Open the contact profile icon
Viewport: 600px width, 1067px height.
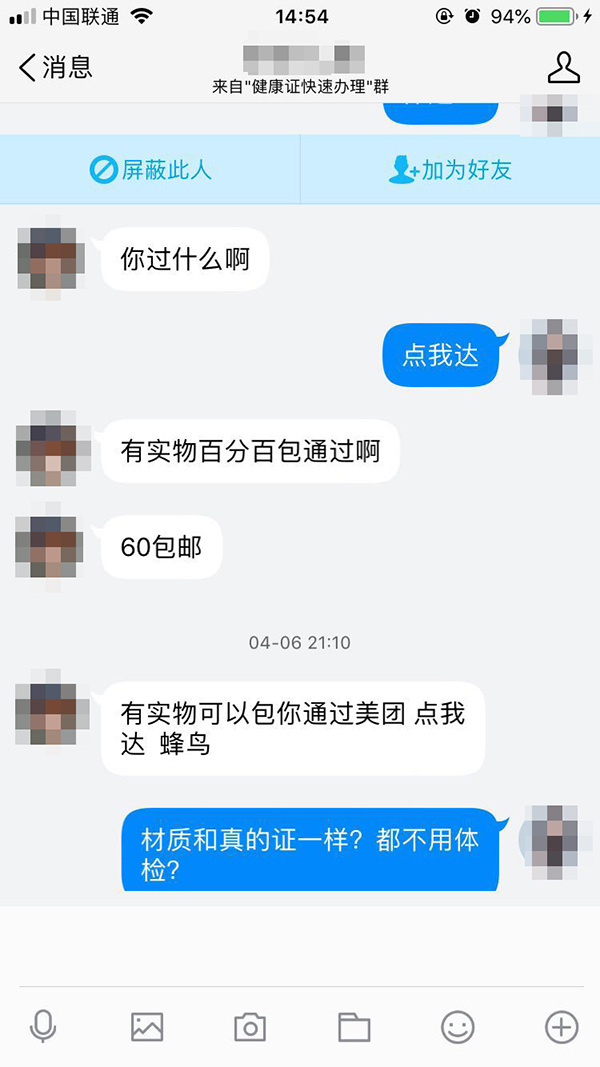(x=564, y=67)
